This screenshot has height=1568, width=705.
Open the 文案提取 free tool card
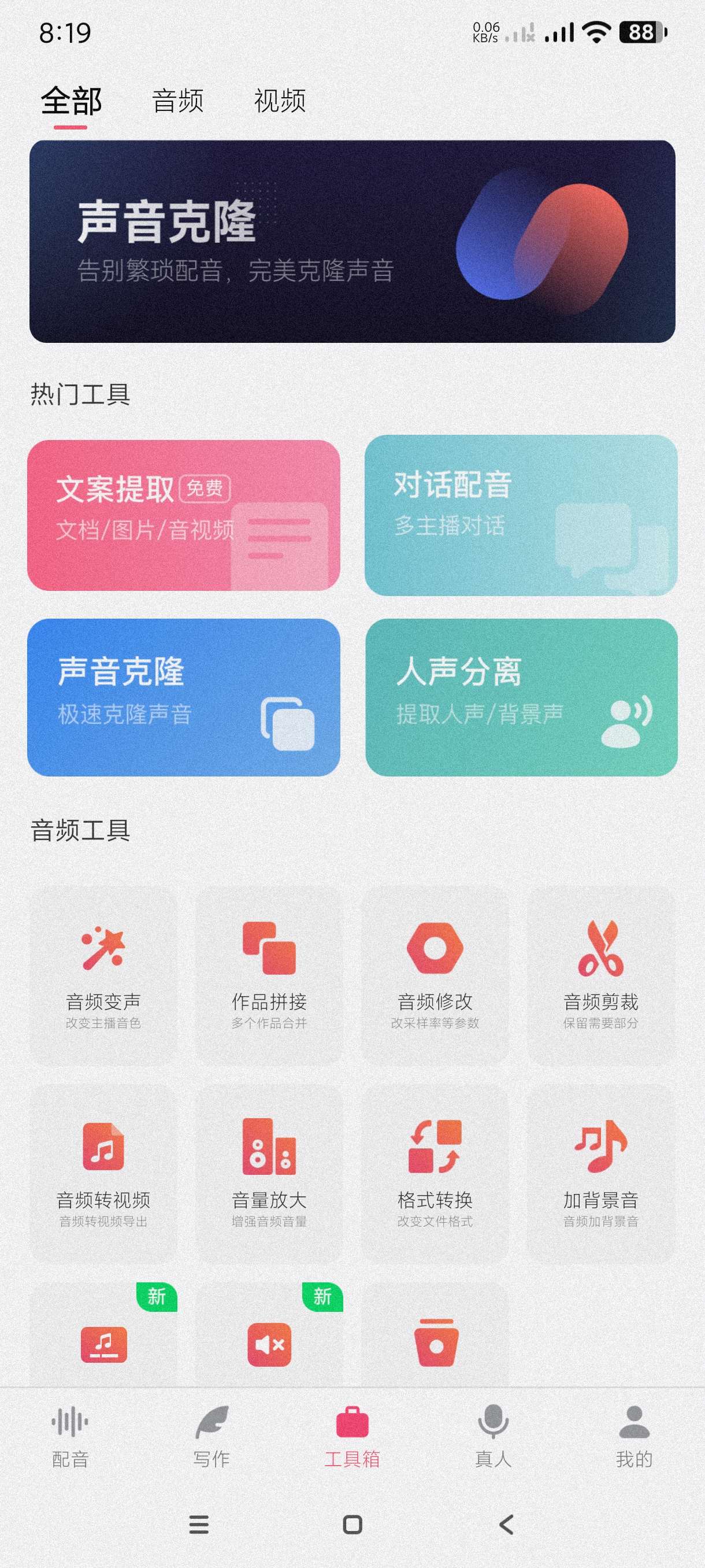pyautogui.click(x=184, y=516)
